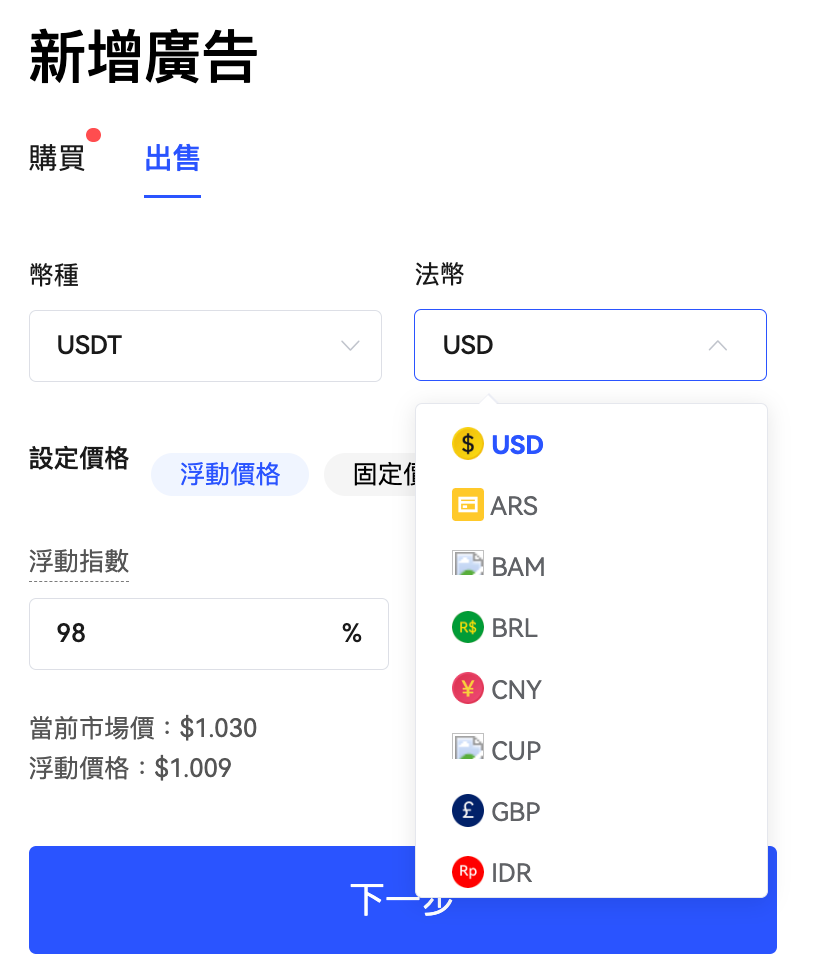
Task: Open the 幣種 USDT dropdown
Action: click(205, 346)
